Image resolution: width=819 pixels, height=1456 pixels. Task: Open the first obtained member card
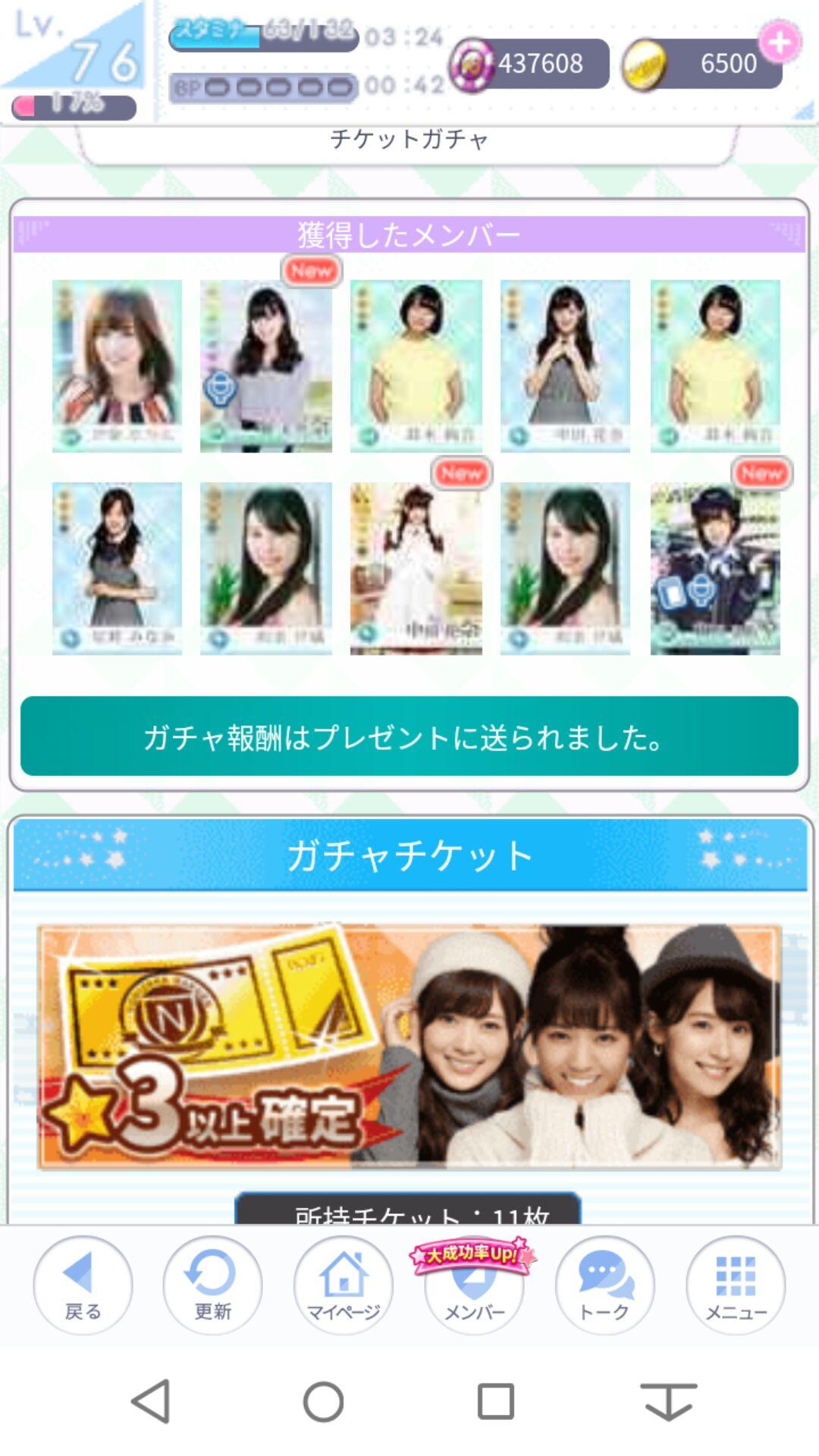point(117,366)
